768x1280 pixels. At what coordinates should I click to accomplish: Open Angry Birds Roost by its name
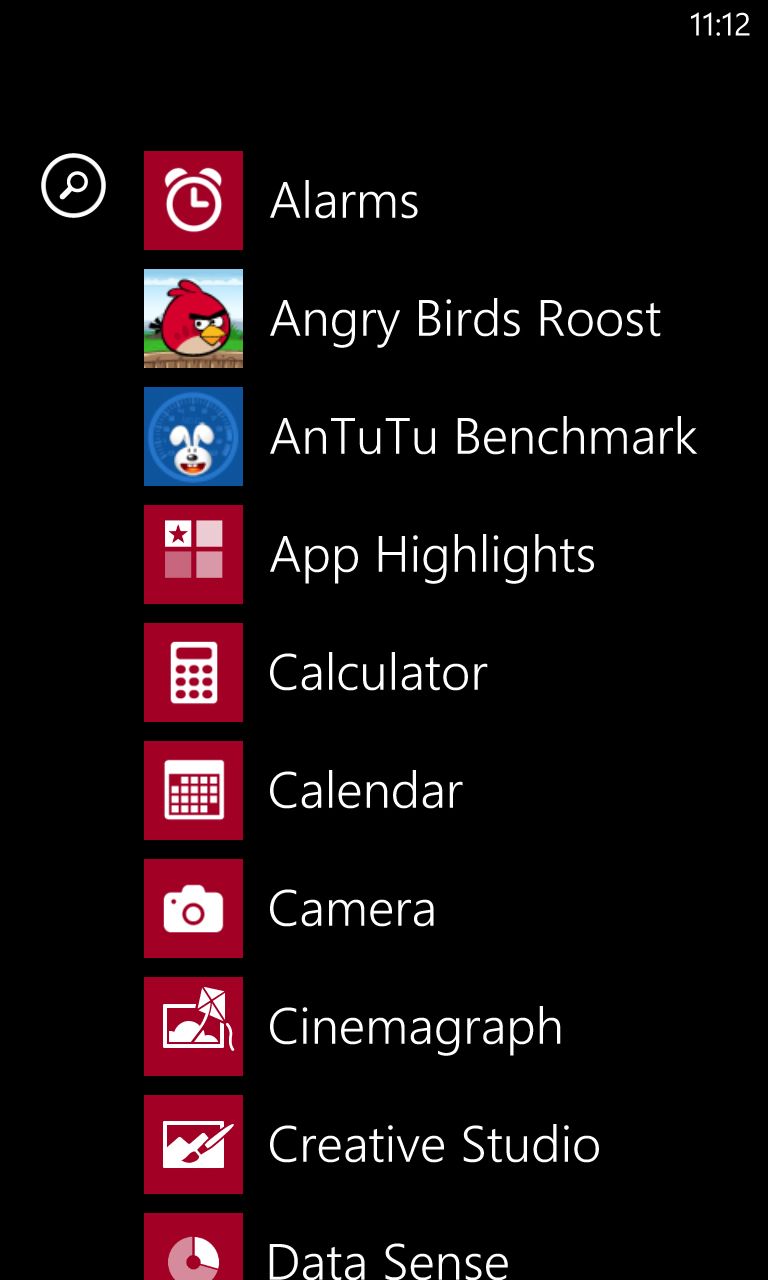pos(465,318)
